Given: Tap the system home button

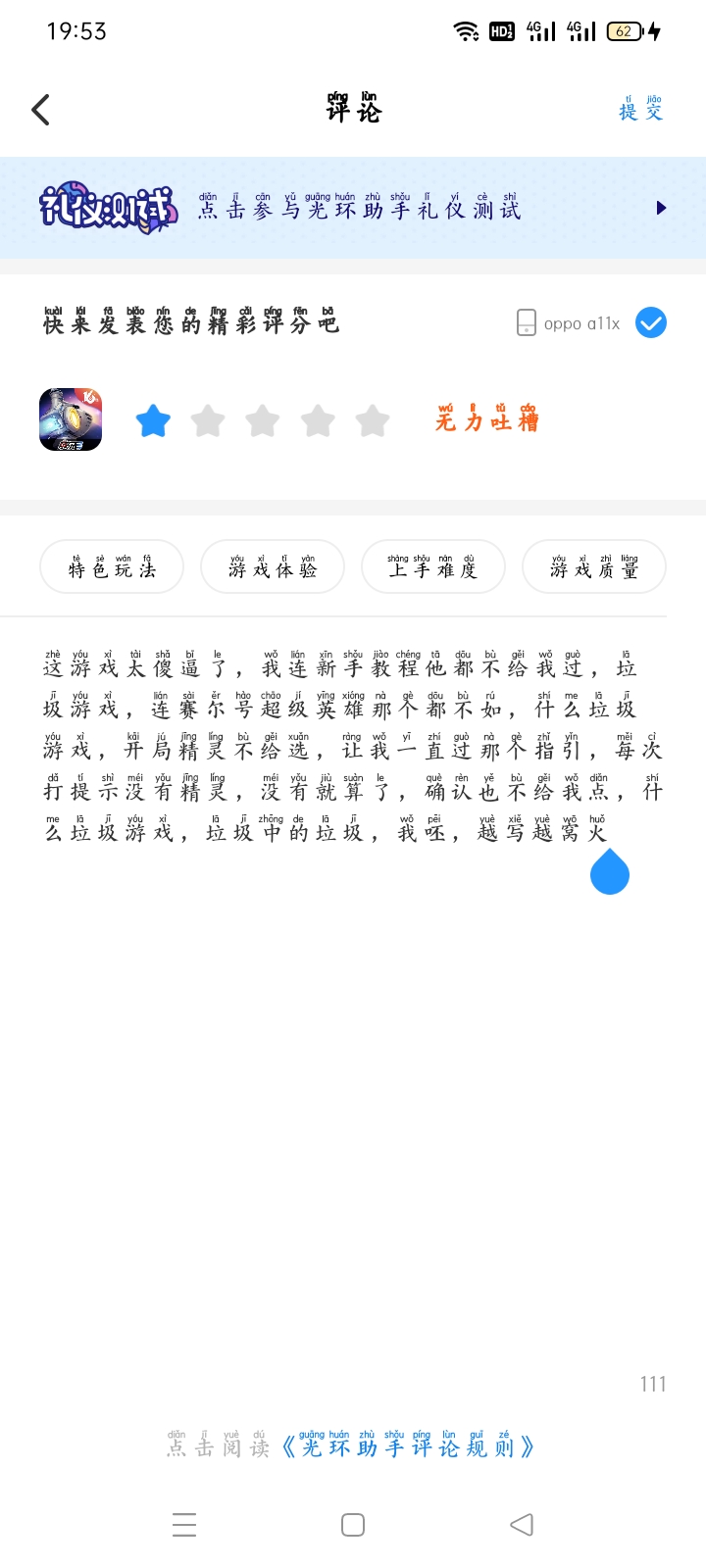Looking at the screenshot, I should pos(353,1525).
